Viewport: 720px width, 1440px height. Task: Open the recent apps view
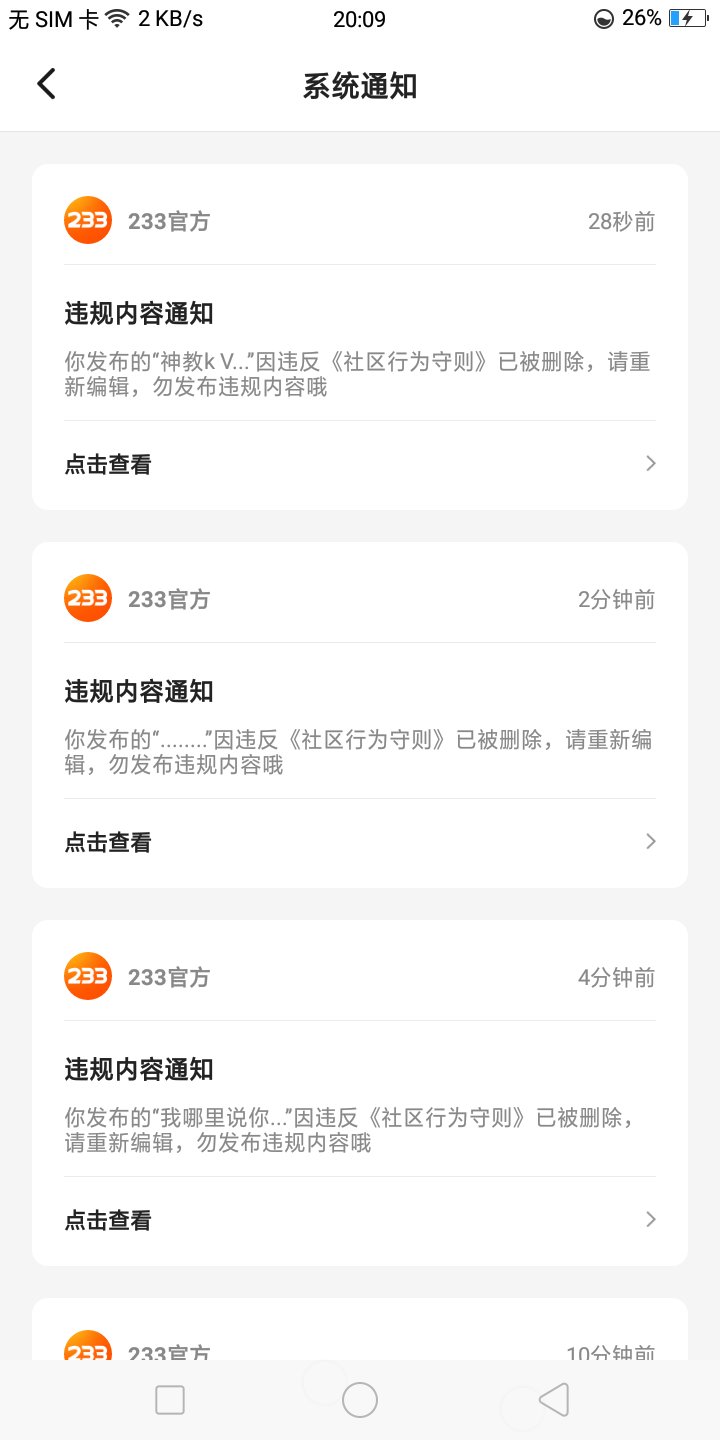pos(170,1400)
